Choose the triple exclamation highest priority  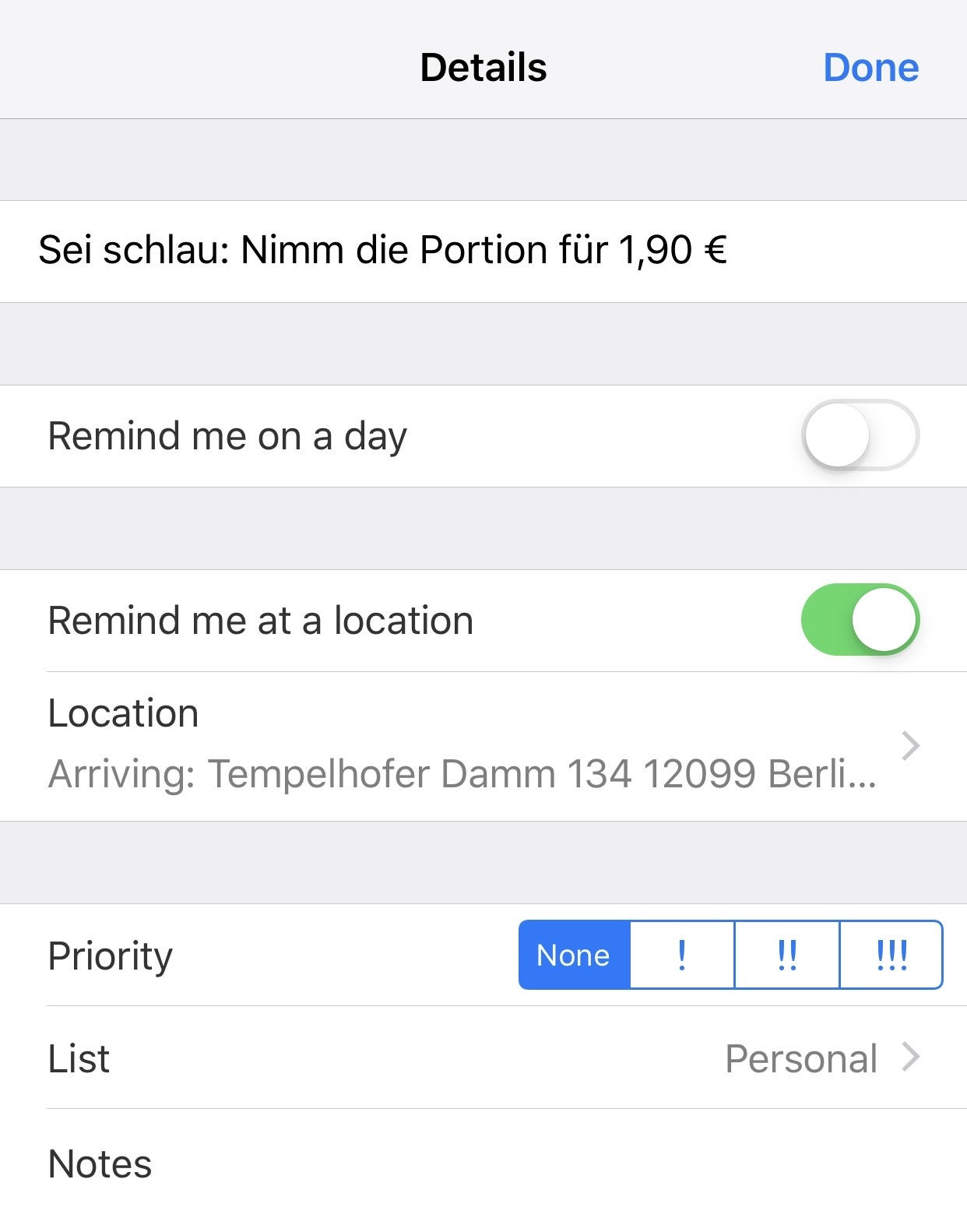[891, 955]
